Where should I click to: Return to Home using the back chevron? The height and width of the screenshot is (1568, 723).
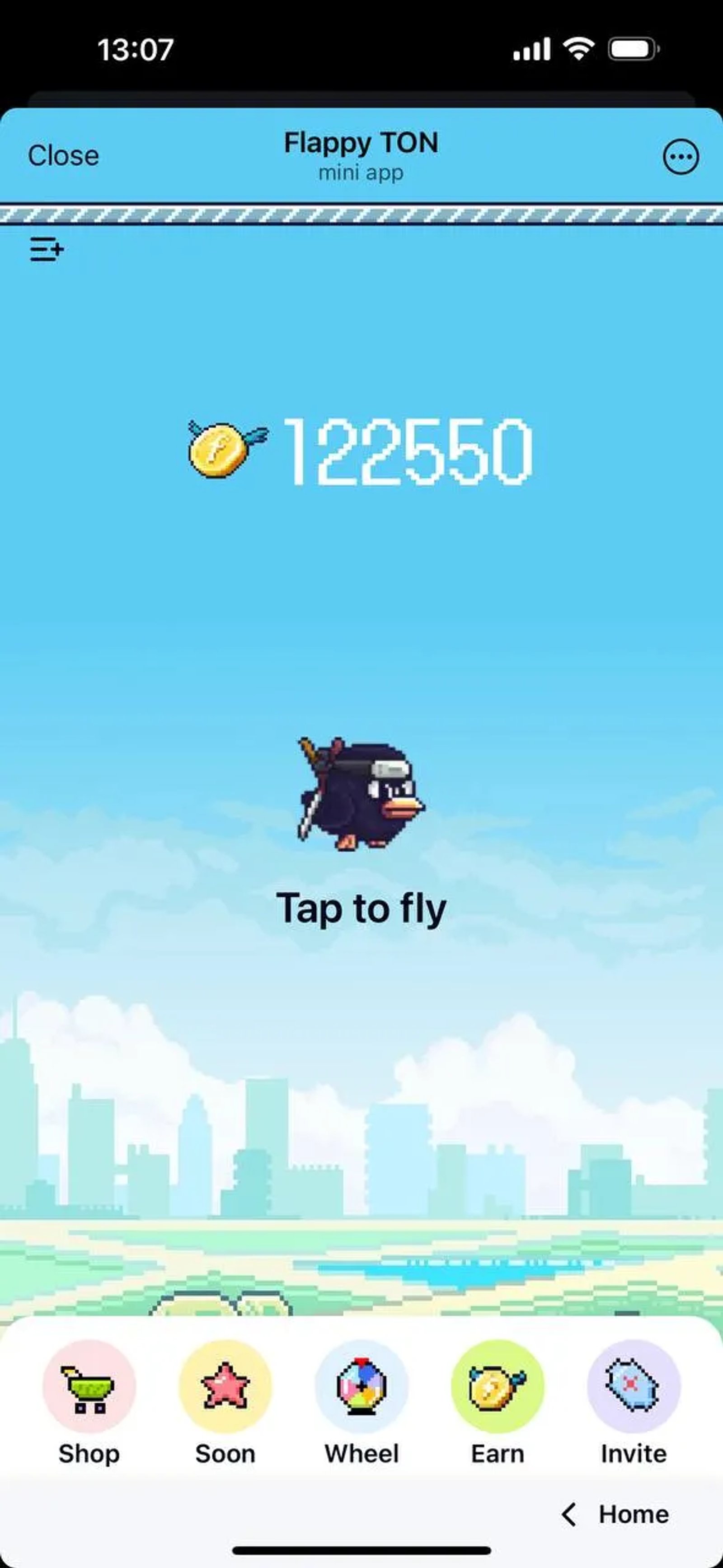(x=570, y=1515)
